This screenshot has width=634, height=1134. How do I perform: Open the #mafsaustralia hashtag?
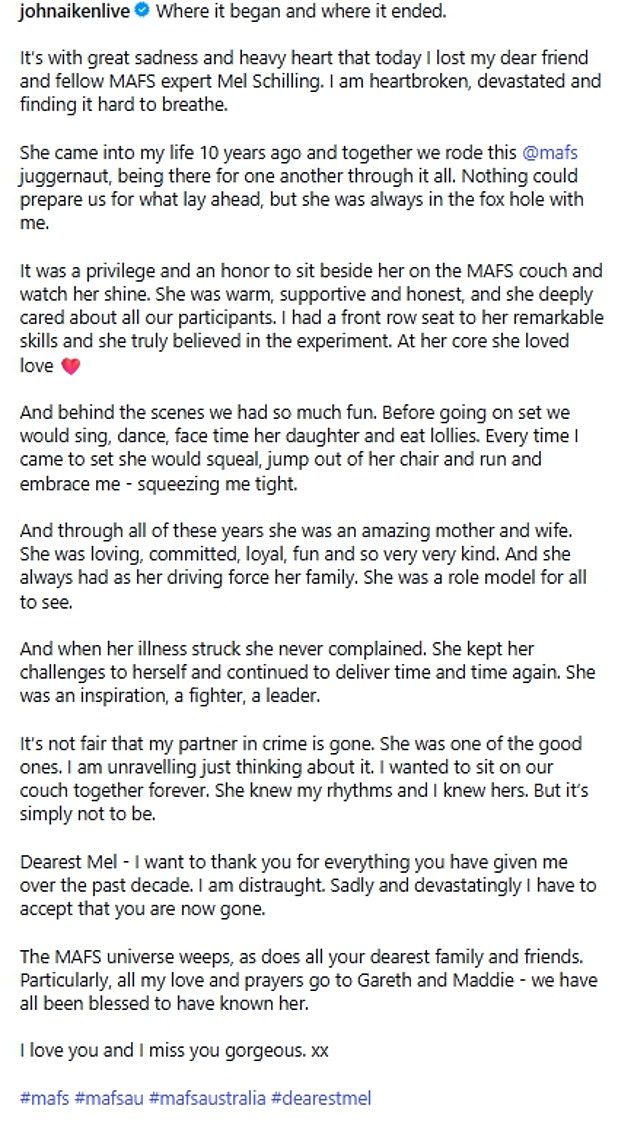tap(207, 1098)
